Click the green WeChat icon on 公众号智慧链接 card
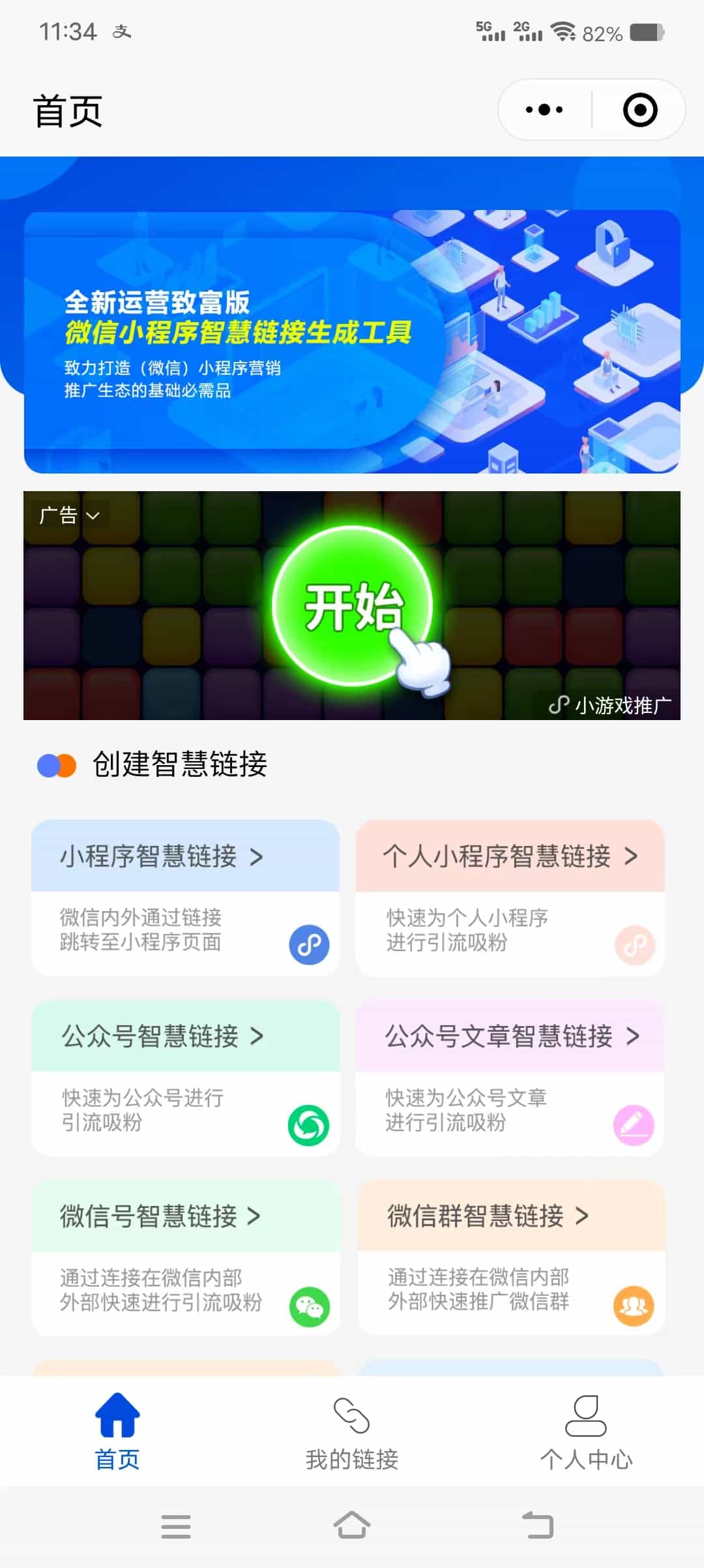 click(x=308, y=1123)
